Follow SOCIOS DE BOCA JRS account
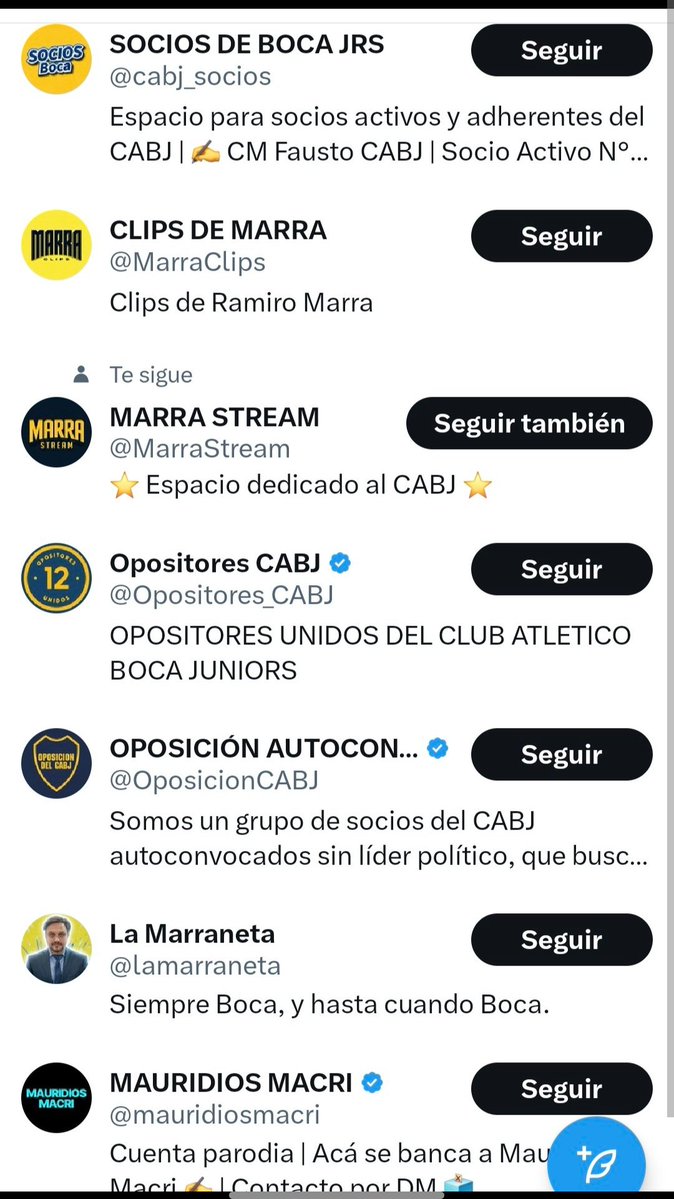Image resolution: width=674 pixels, height=1199 pixels. coord(561,51)
